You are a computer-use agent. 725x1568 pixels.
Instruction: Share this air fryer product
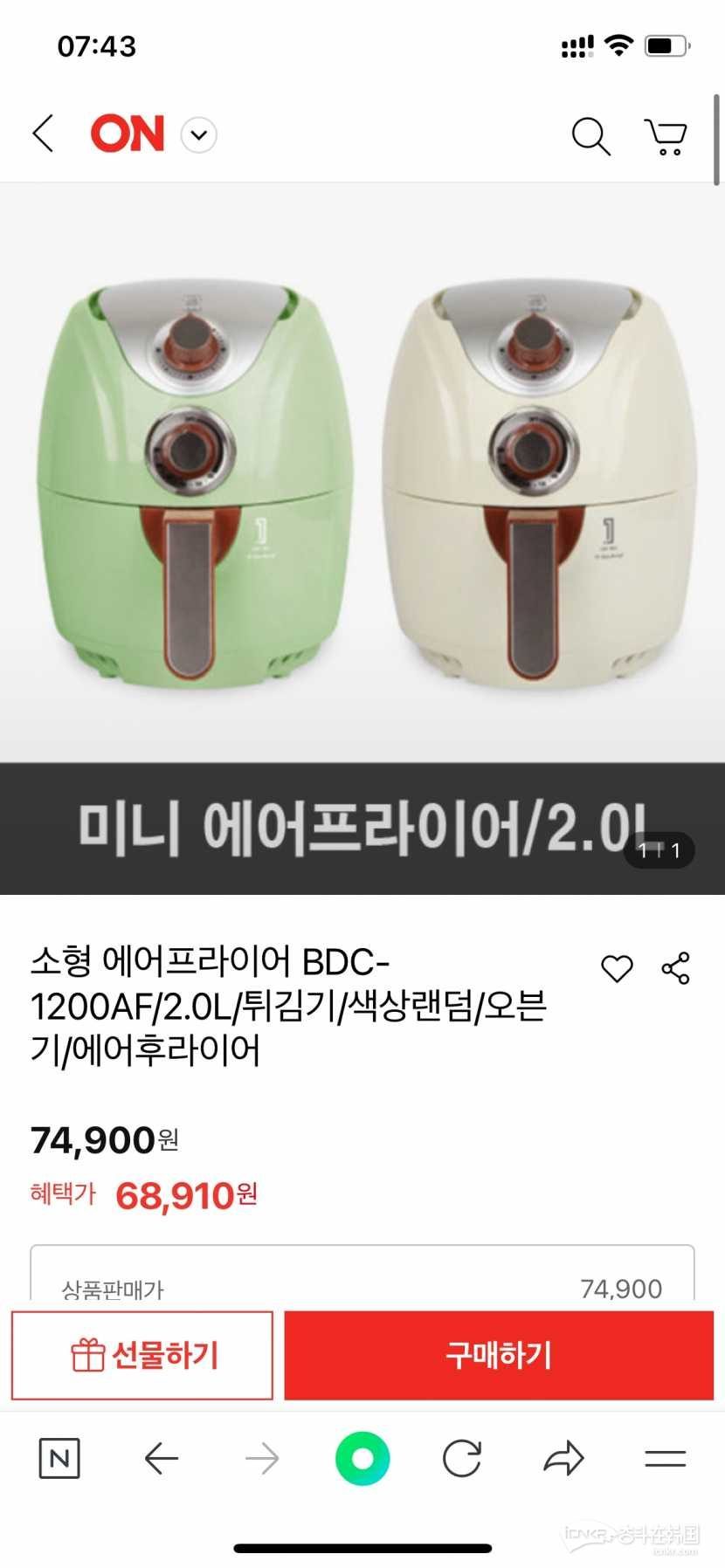675,968
